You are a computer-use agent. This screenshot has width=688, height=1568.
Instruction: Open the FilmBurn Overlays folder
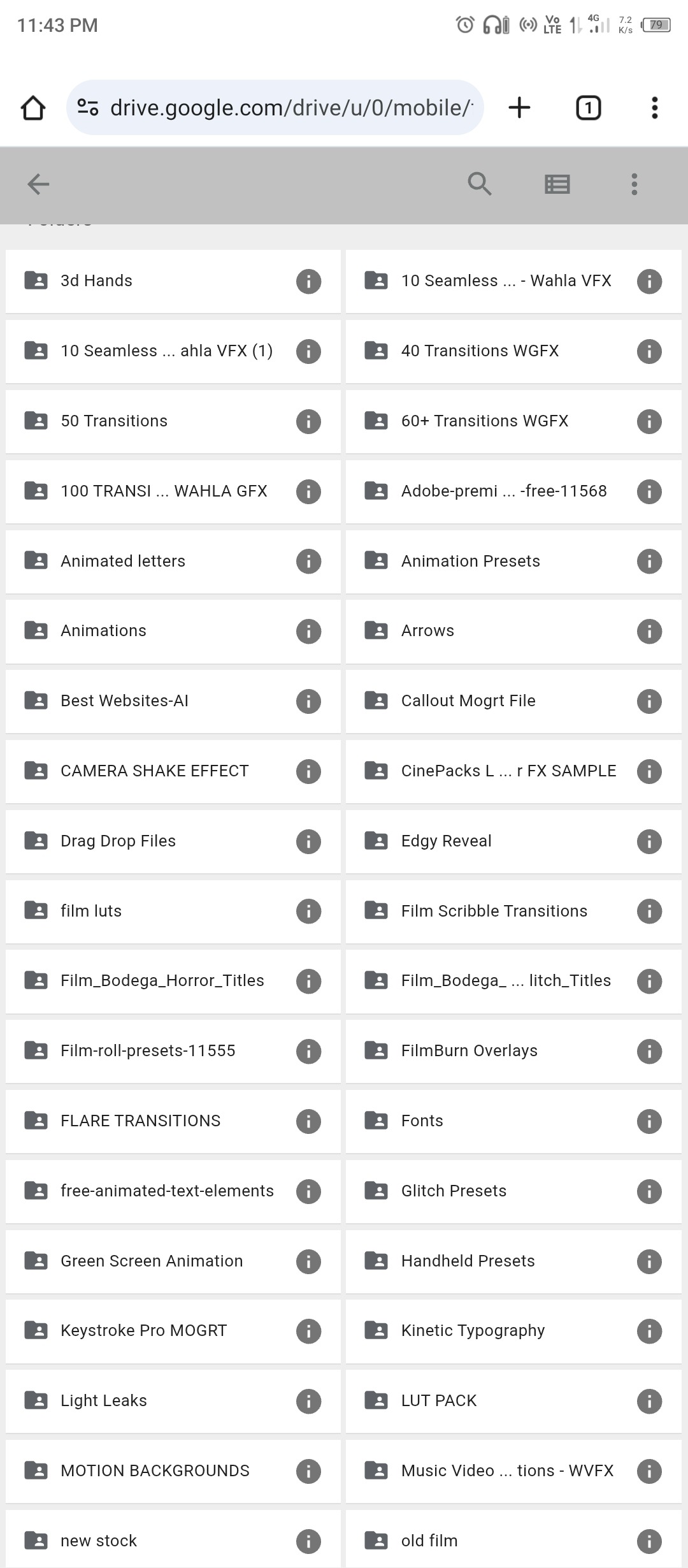[x=513, y=1051]
